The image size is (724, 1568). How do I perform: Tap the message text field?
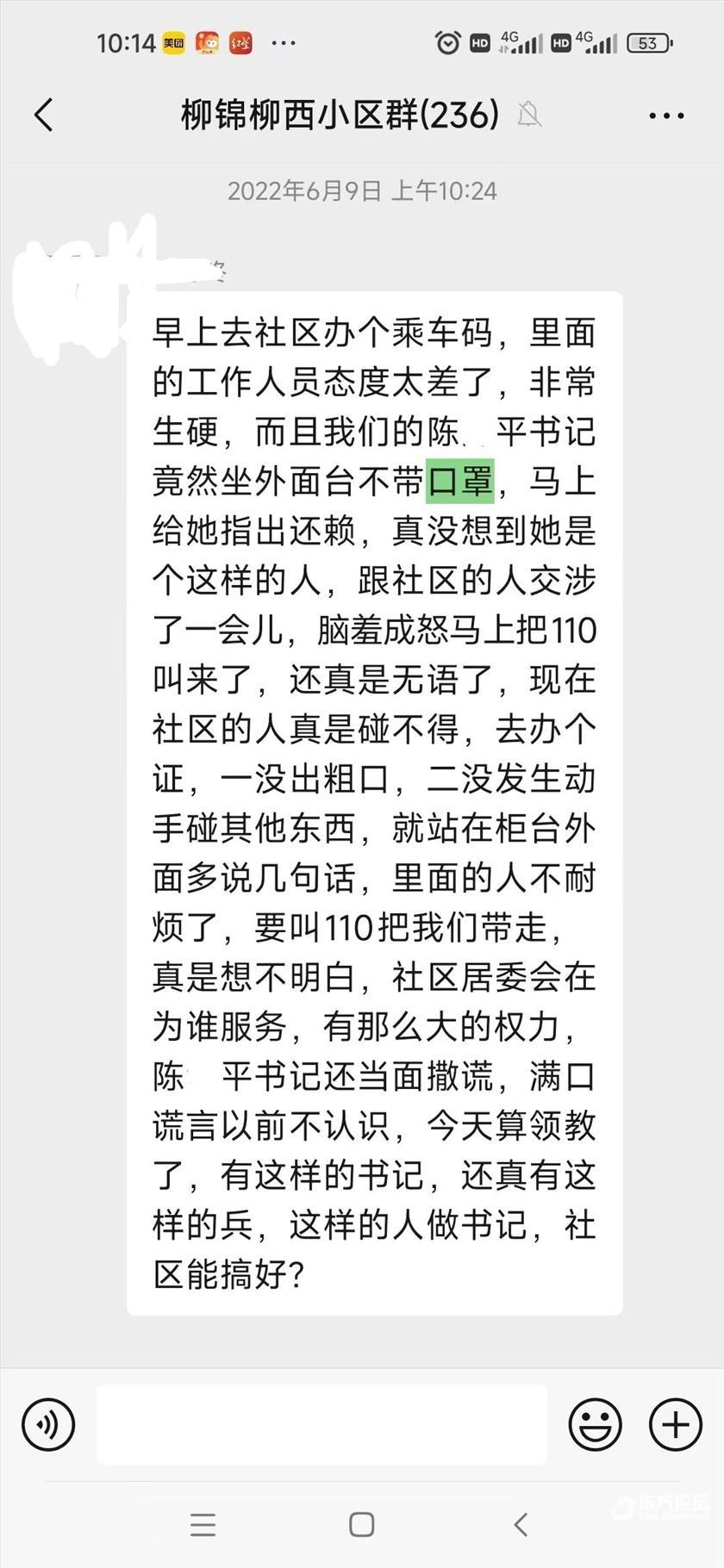321,1424
